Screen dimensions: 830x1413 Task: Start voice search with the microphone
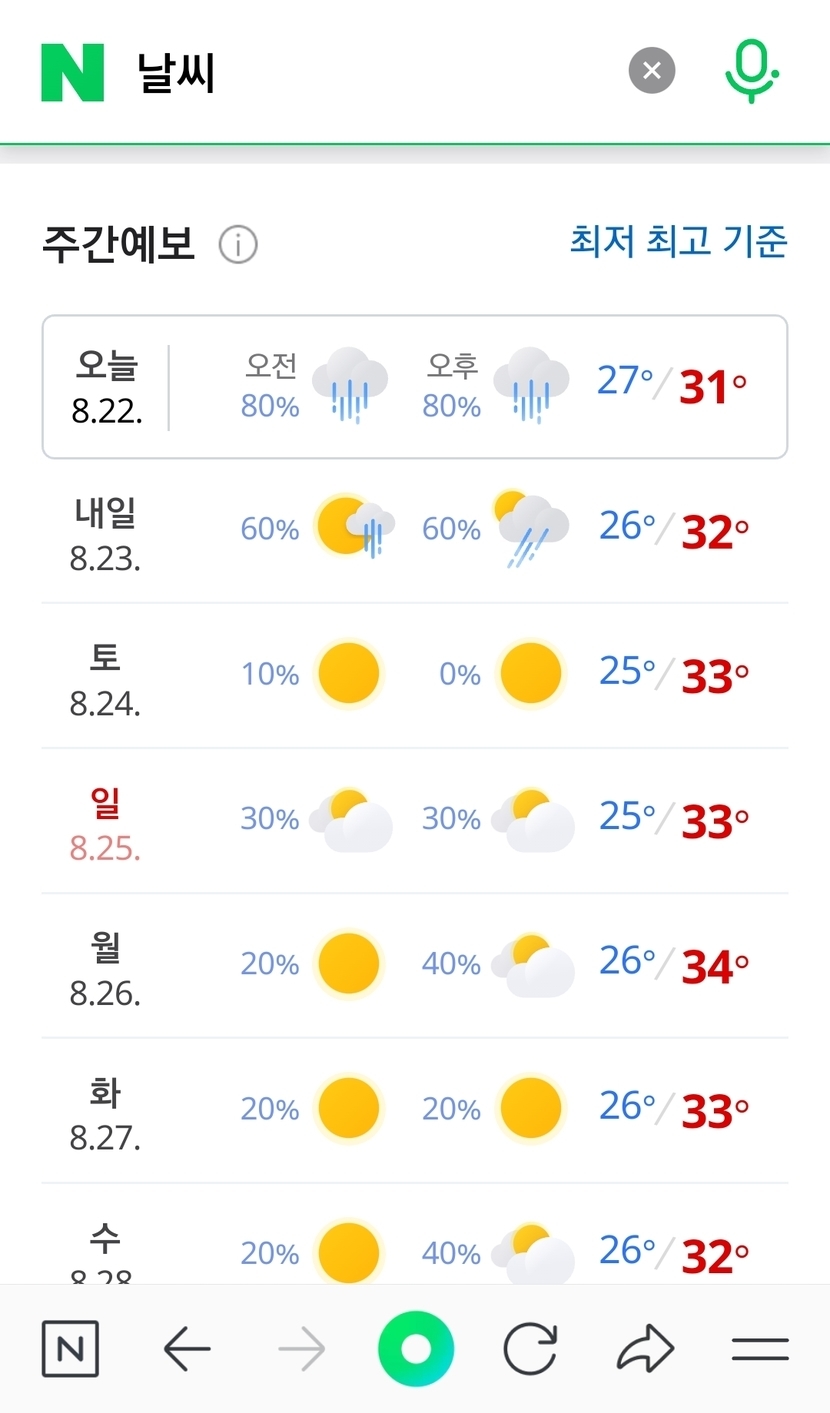click(x=751, y=71)
